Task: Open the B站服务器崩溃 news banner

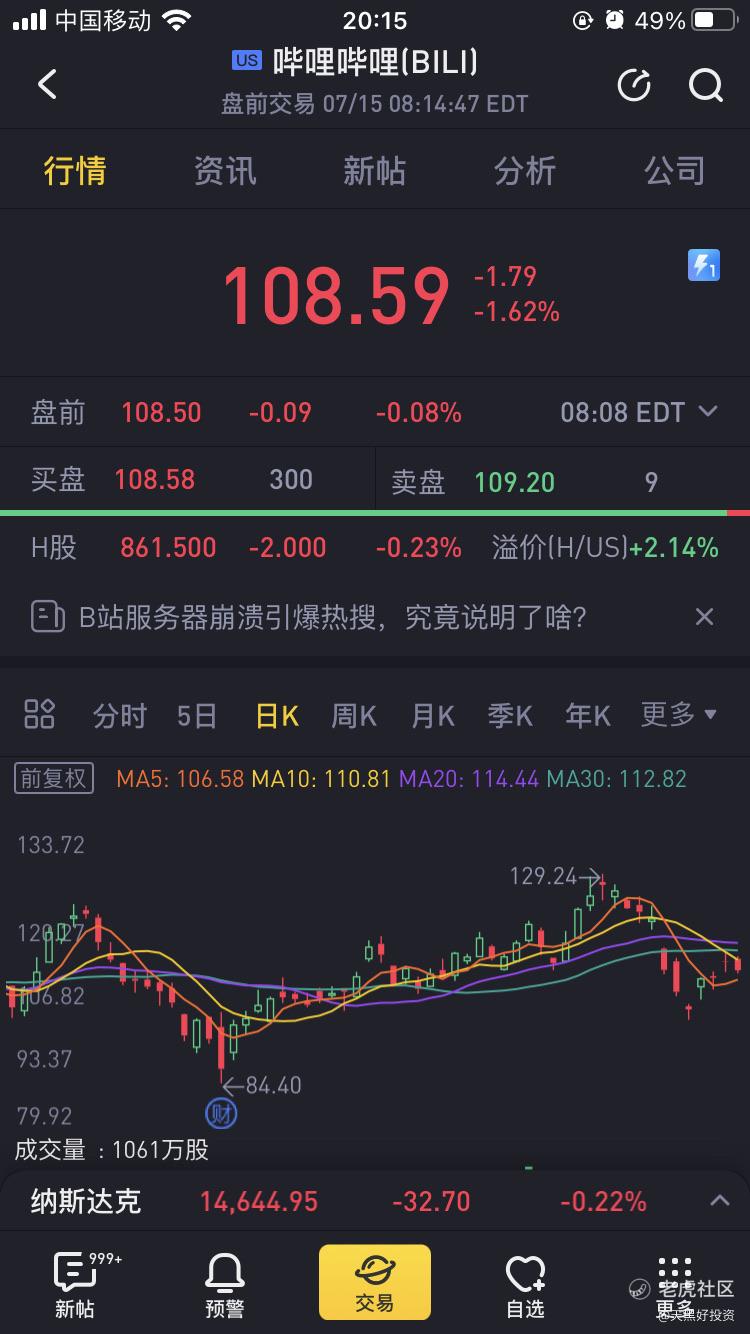Action: coord(332,617)
